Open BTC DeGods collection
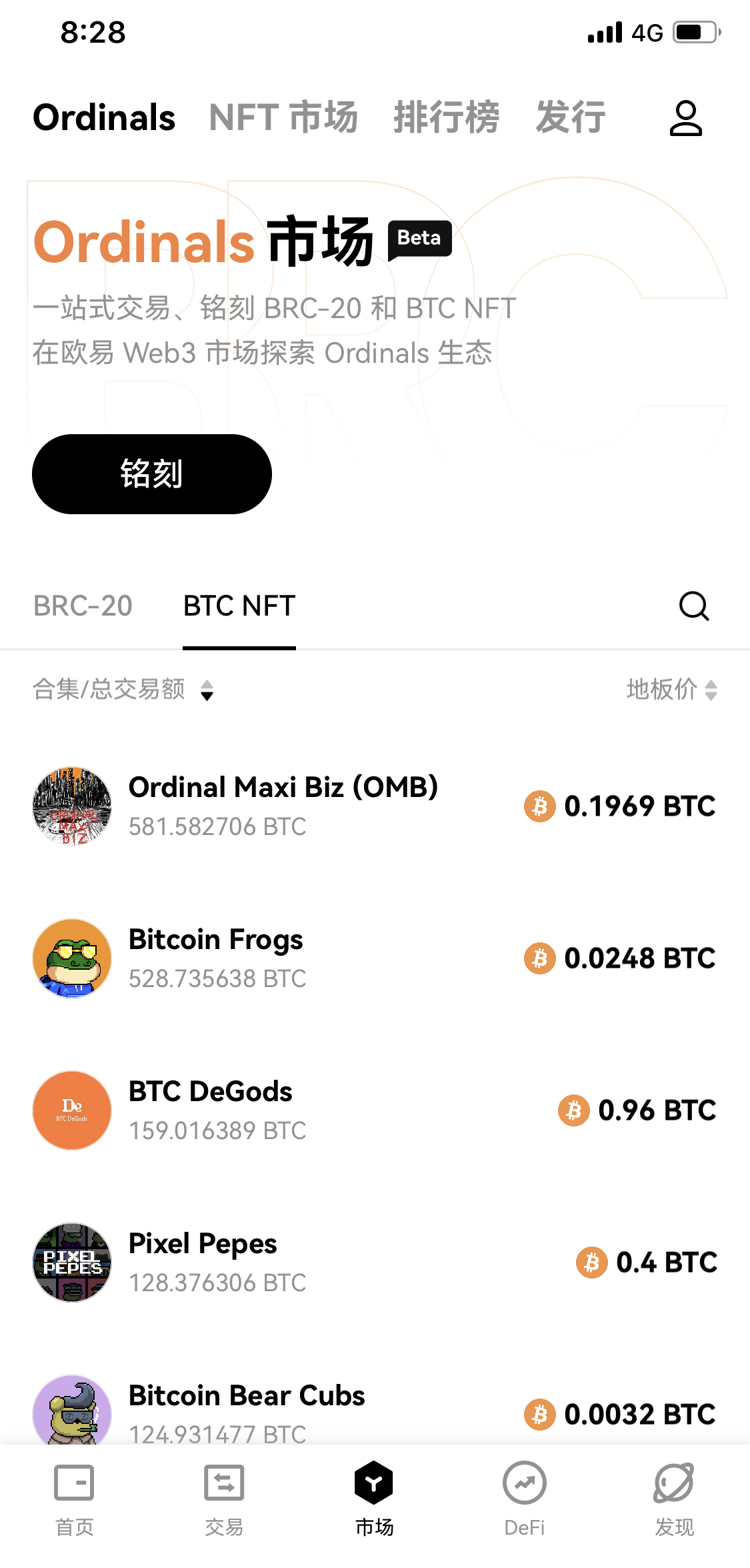The width and height of the screenshot is (750, 1568). (x=211, y=1110)
